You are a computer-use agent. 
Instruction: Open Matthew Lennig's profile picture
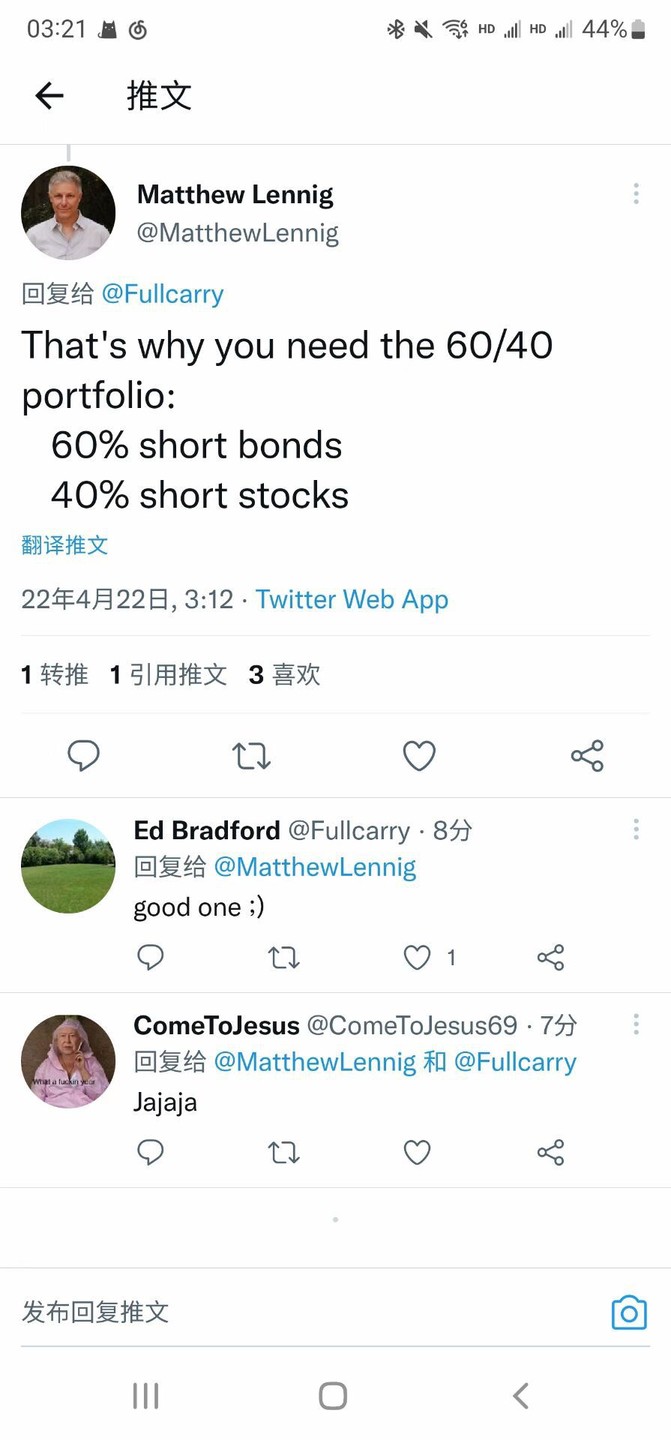68,213
